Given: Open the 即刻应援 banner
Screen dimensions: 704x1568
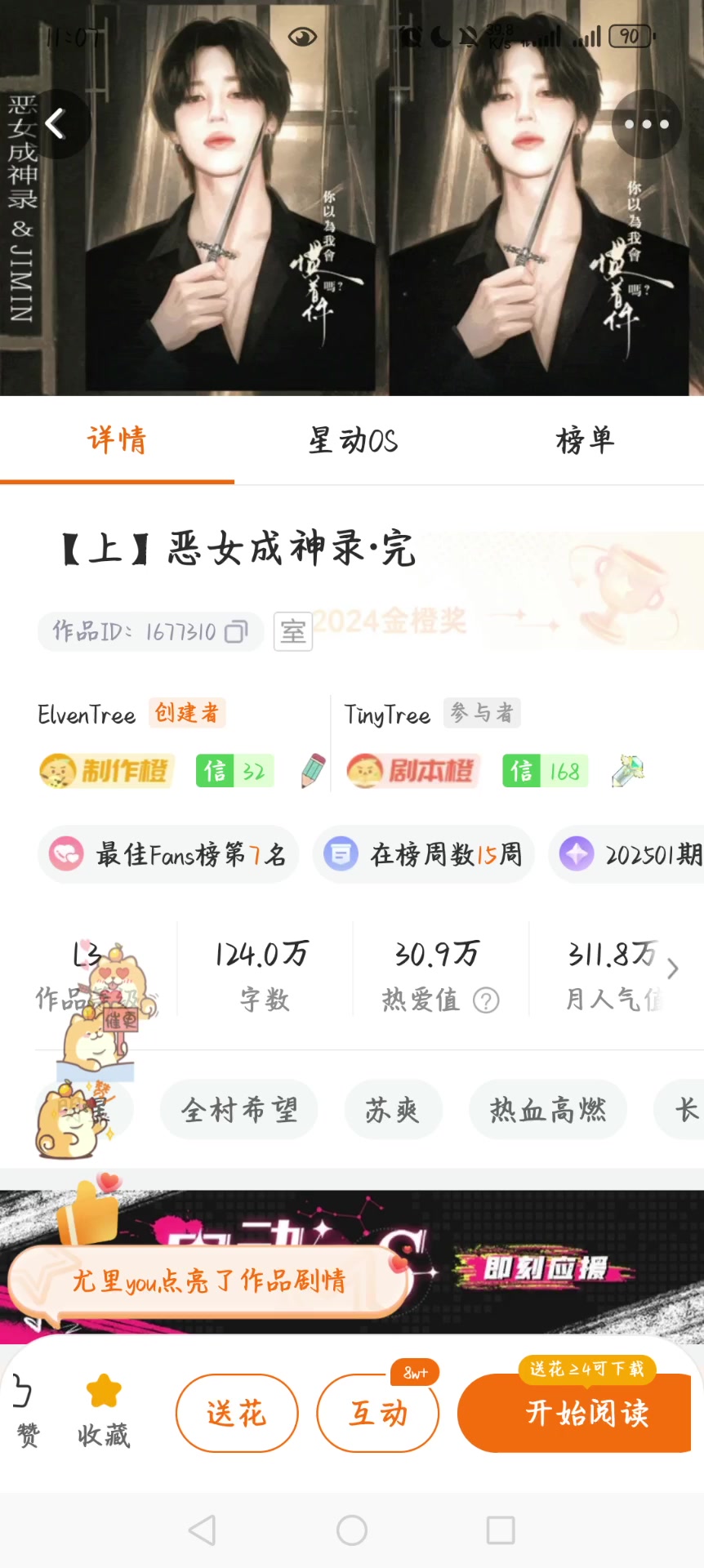Looking at the screenshot, I should pos(546,1268).
